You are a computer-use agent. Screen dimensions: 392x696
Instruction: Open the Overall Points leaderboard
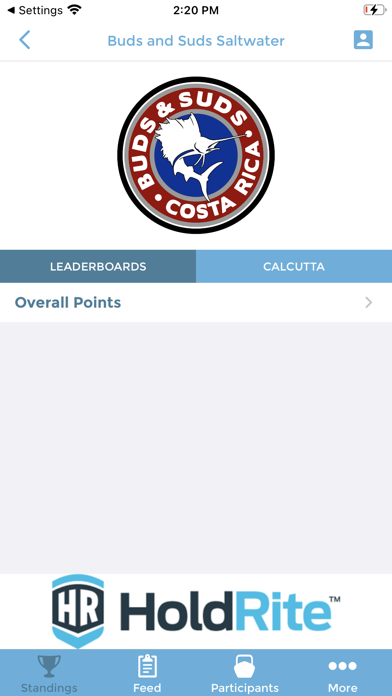pos(196,303)
